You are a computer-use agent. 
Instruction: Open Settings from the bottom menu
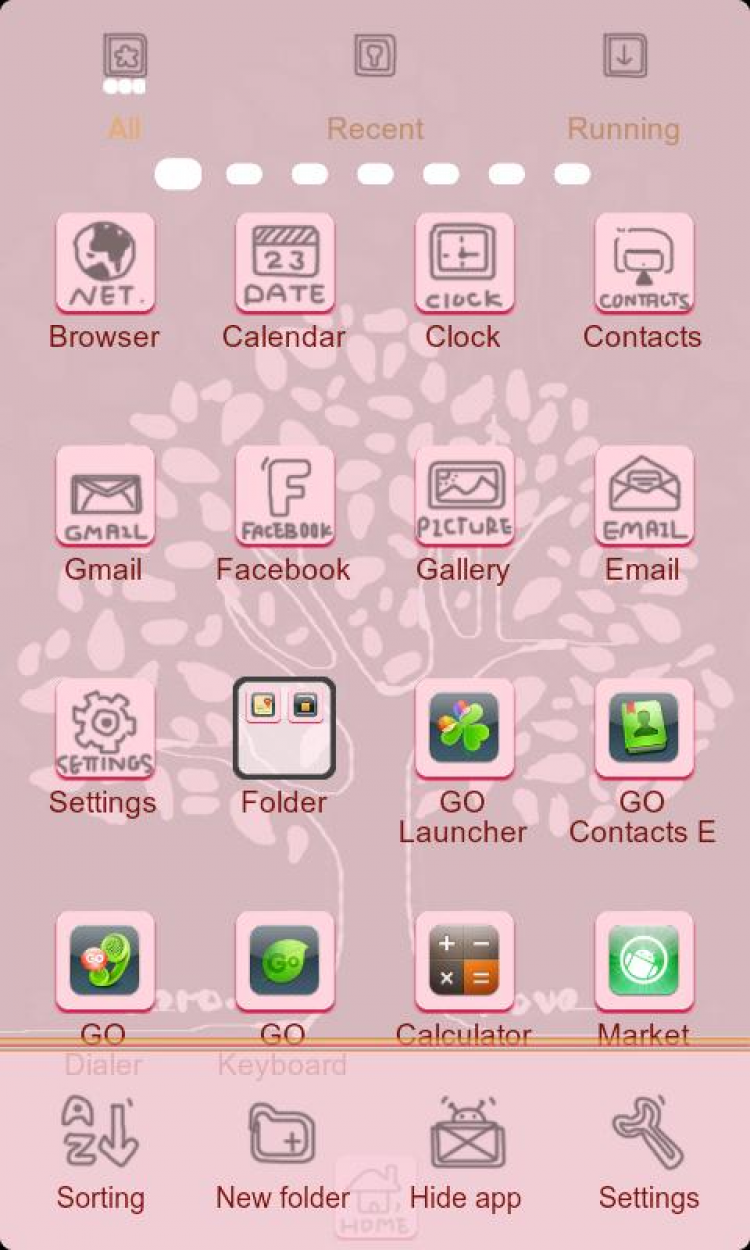pos(648,1150)
